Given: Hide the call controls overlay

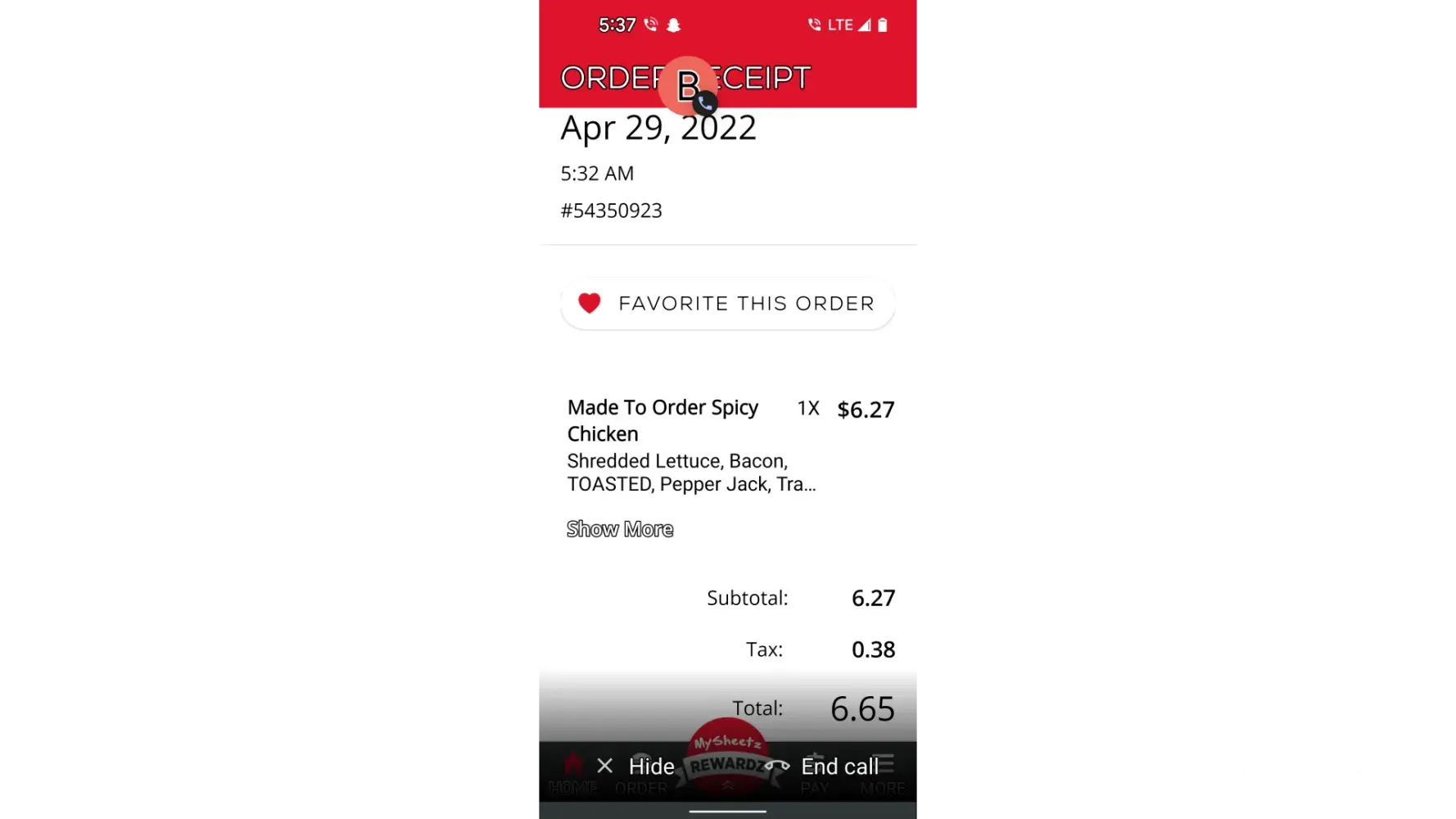Looking at the screenshot, I should click(x=636, y=767).
